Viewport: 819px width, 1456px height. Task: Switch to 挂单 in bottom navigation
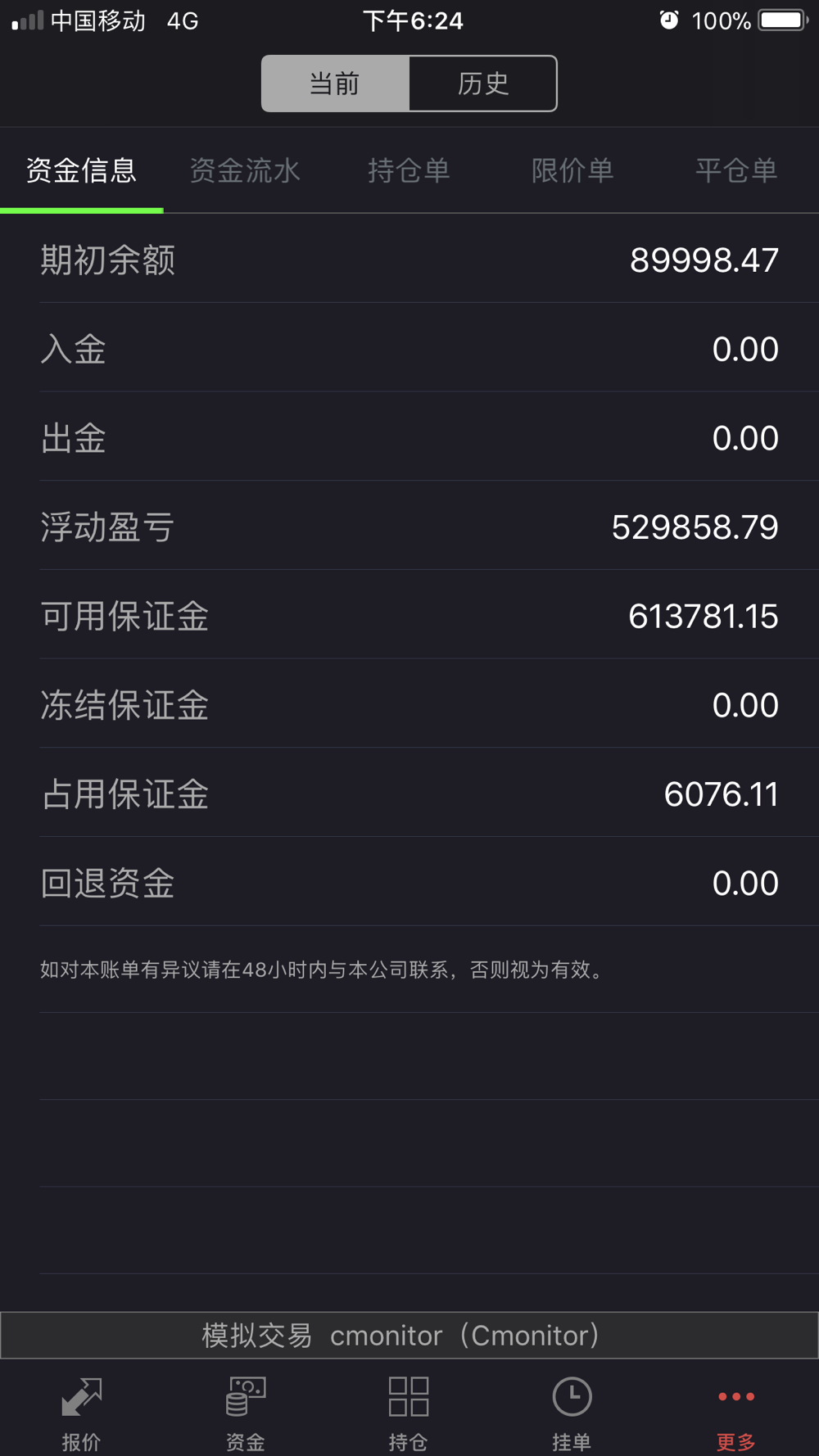(572, 1414)
